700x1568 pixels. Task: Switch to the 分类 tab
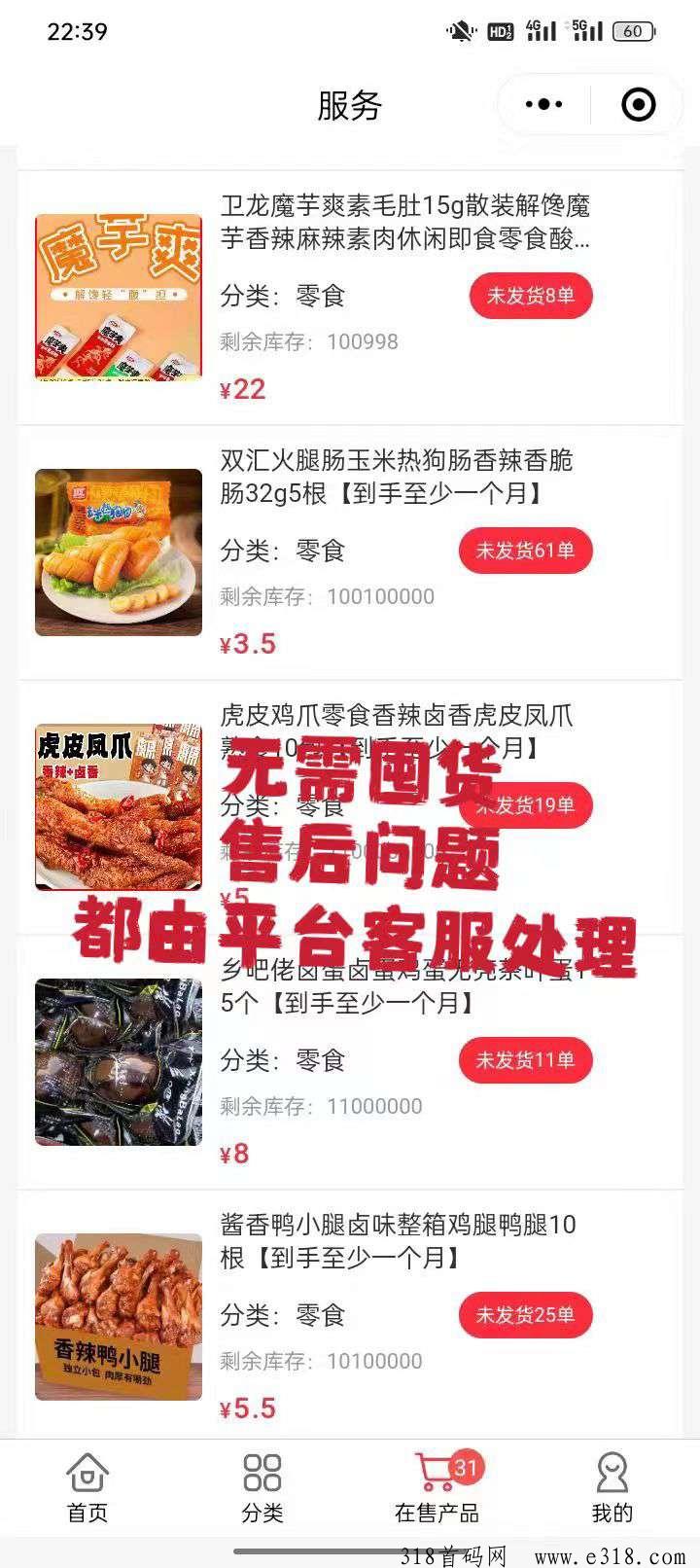(262, 1486)
